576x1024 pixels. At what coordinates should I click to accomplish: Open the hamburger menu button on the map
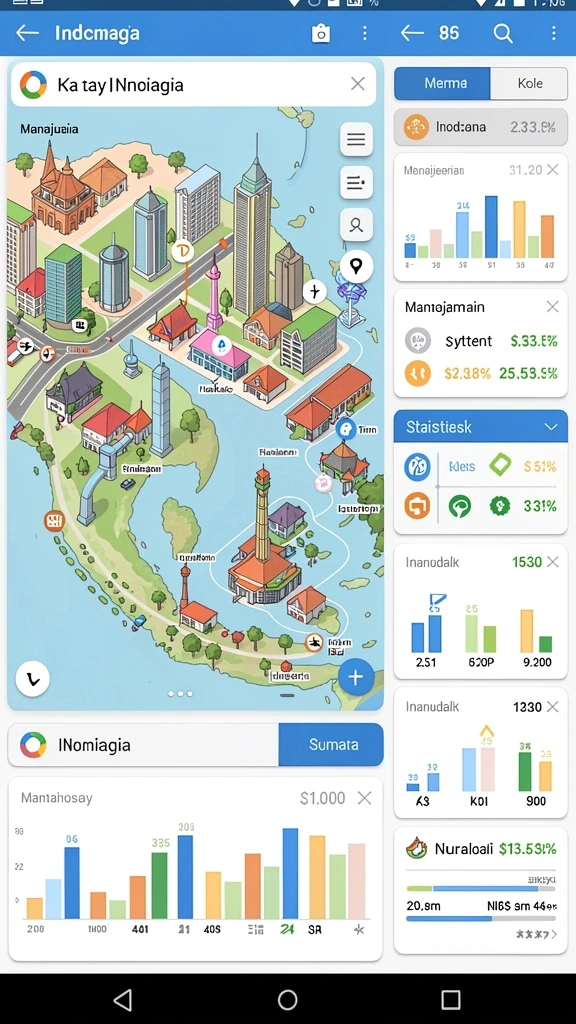tap(356, 139)
